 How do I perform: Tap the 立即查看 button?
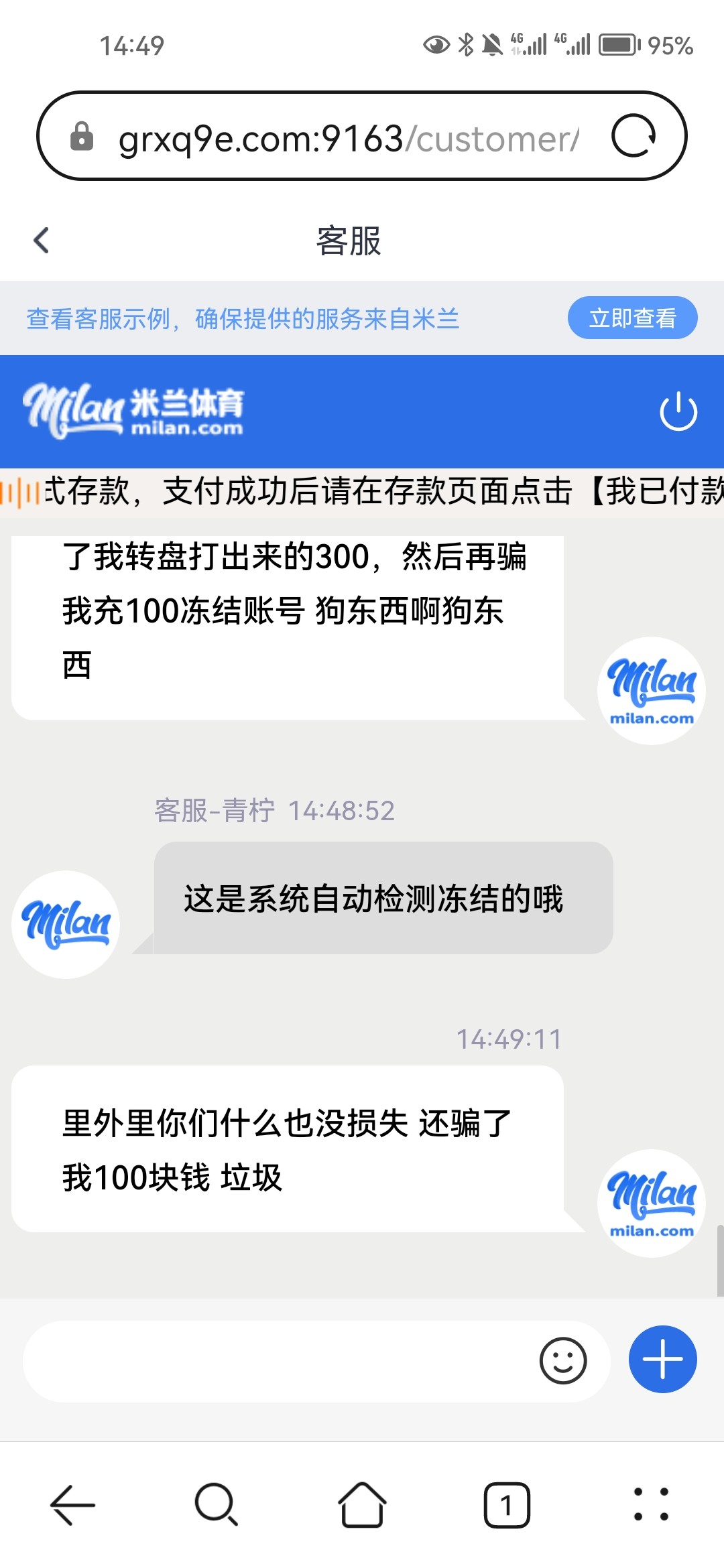coord(632,318)
